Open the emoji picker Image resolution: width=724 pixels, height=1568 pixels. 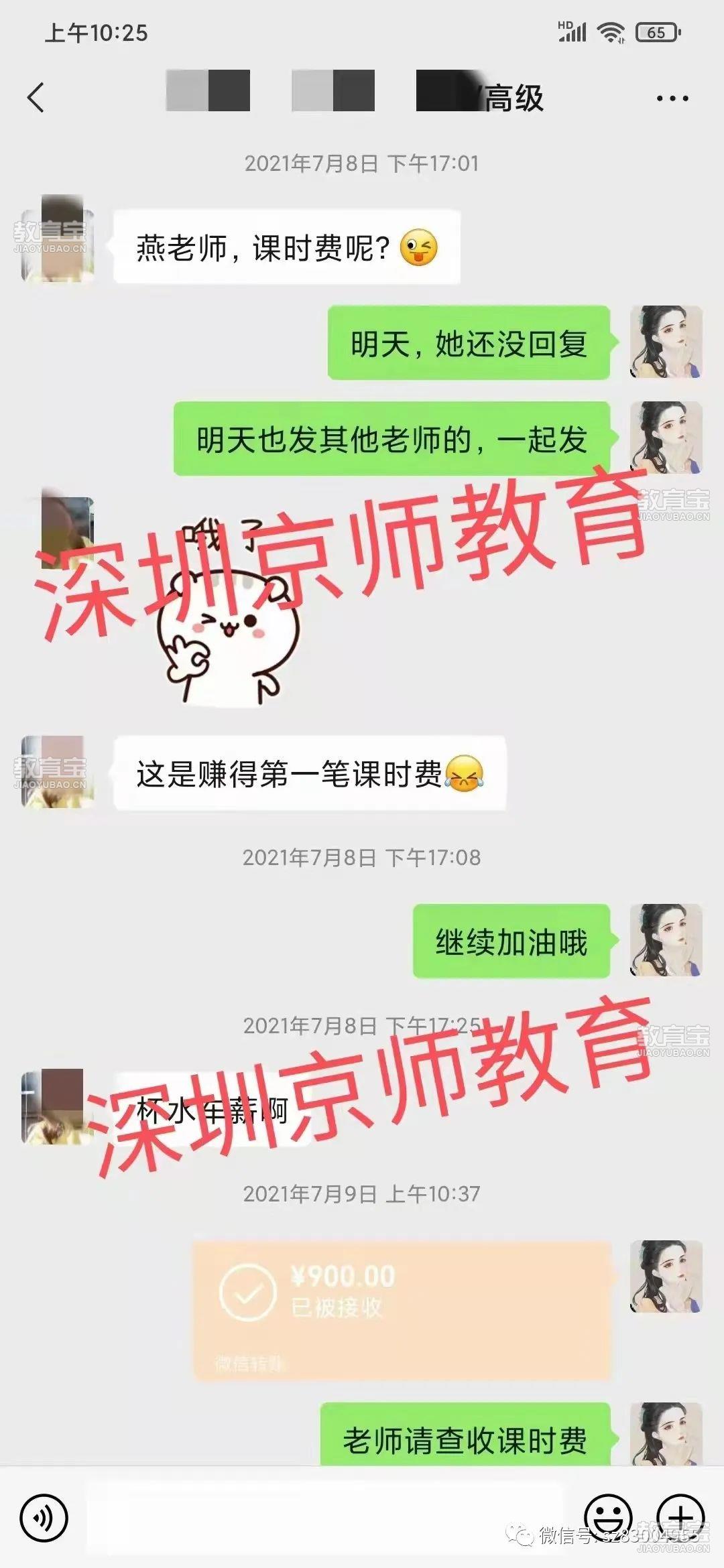608,1517
